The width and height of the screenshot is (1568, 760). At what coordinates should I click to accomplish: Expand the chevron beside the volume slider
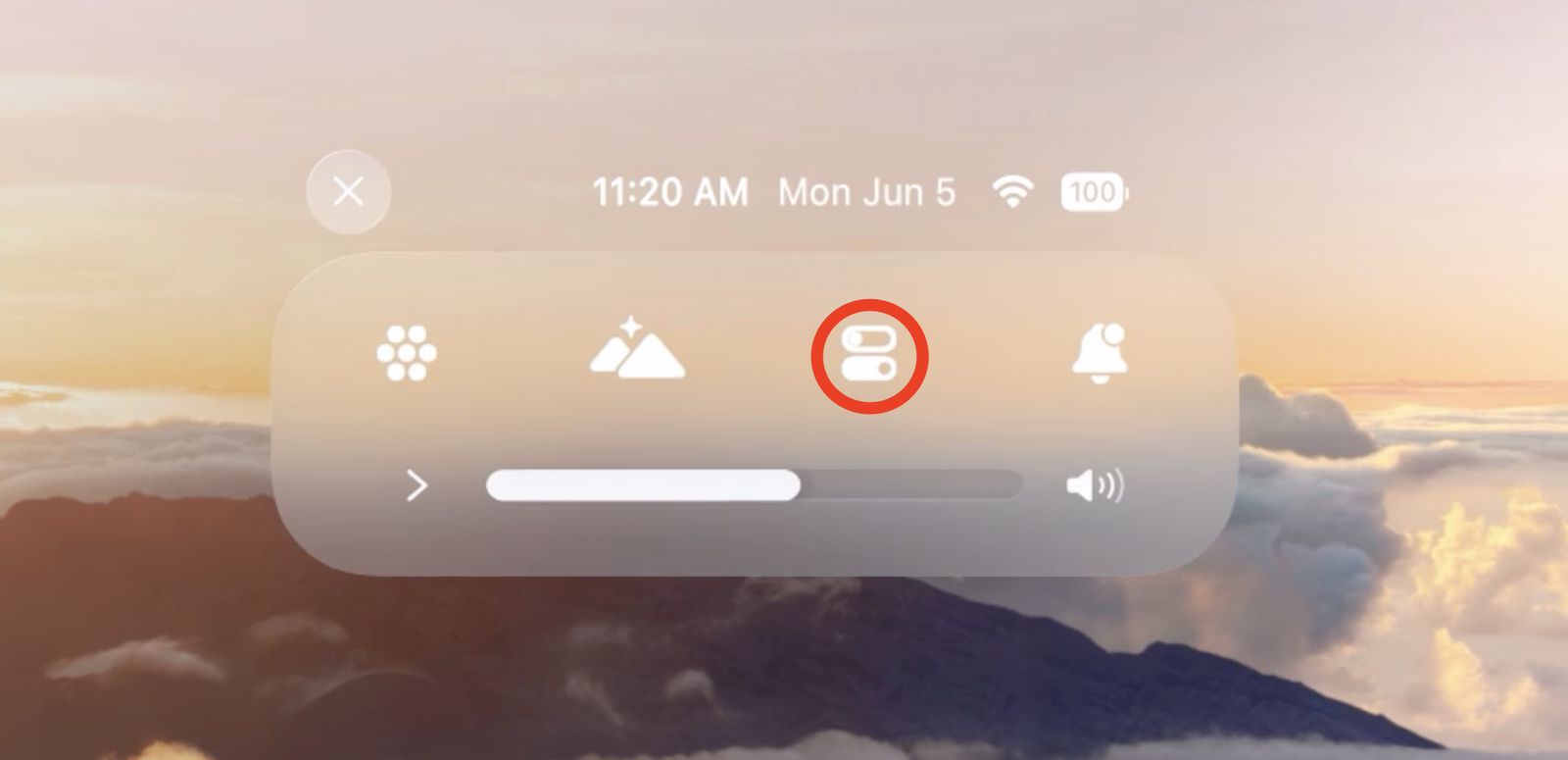pos(416,485)
